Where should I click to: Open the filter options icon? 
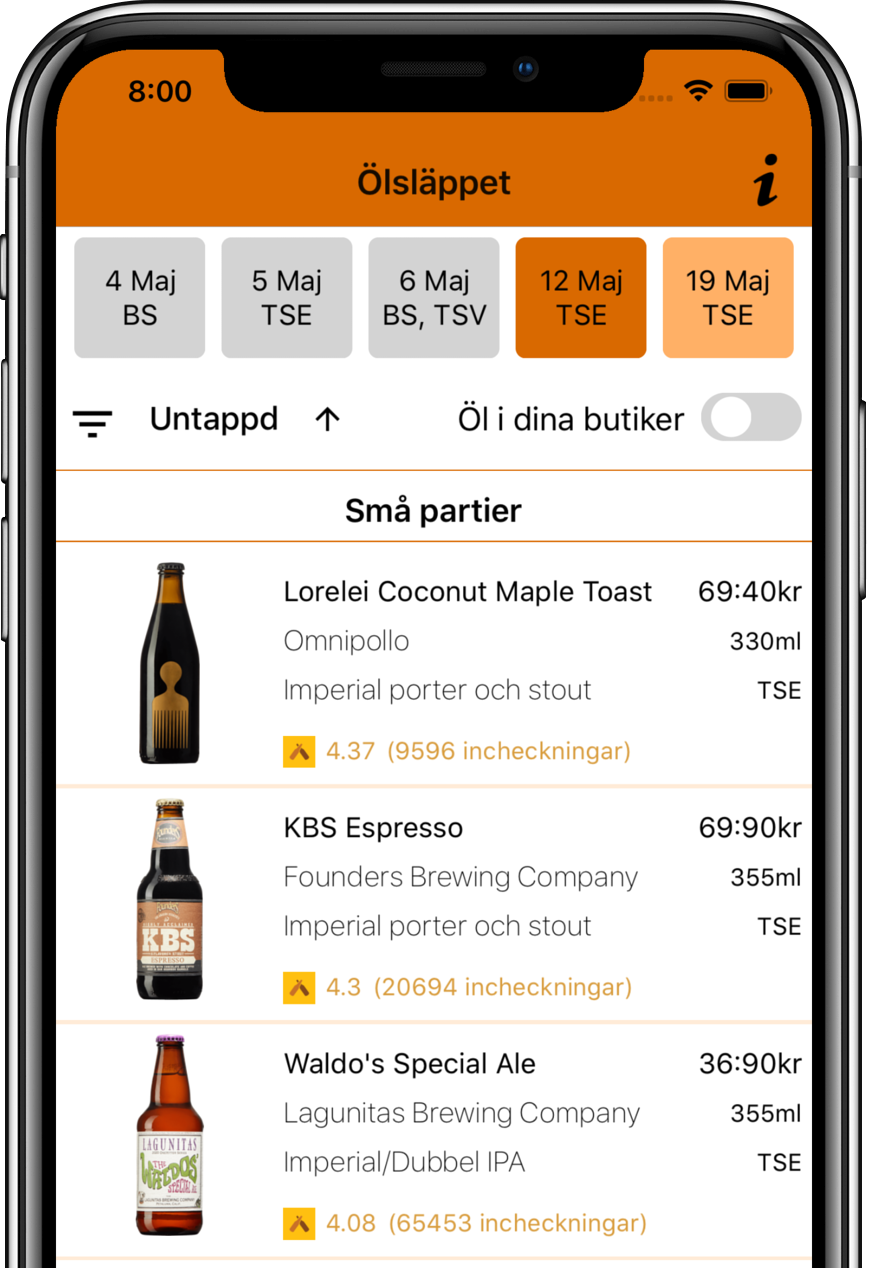point(92,422)
